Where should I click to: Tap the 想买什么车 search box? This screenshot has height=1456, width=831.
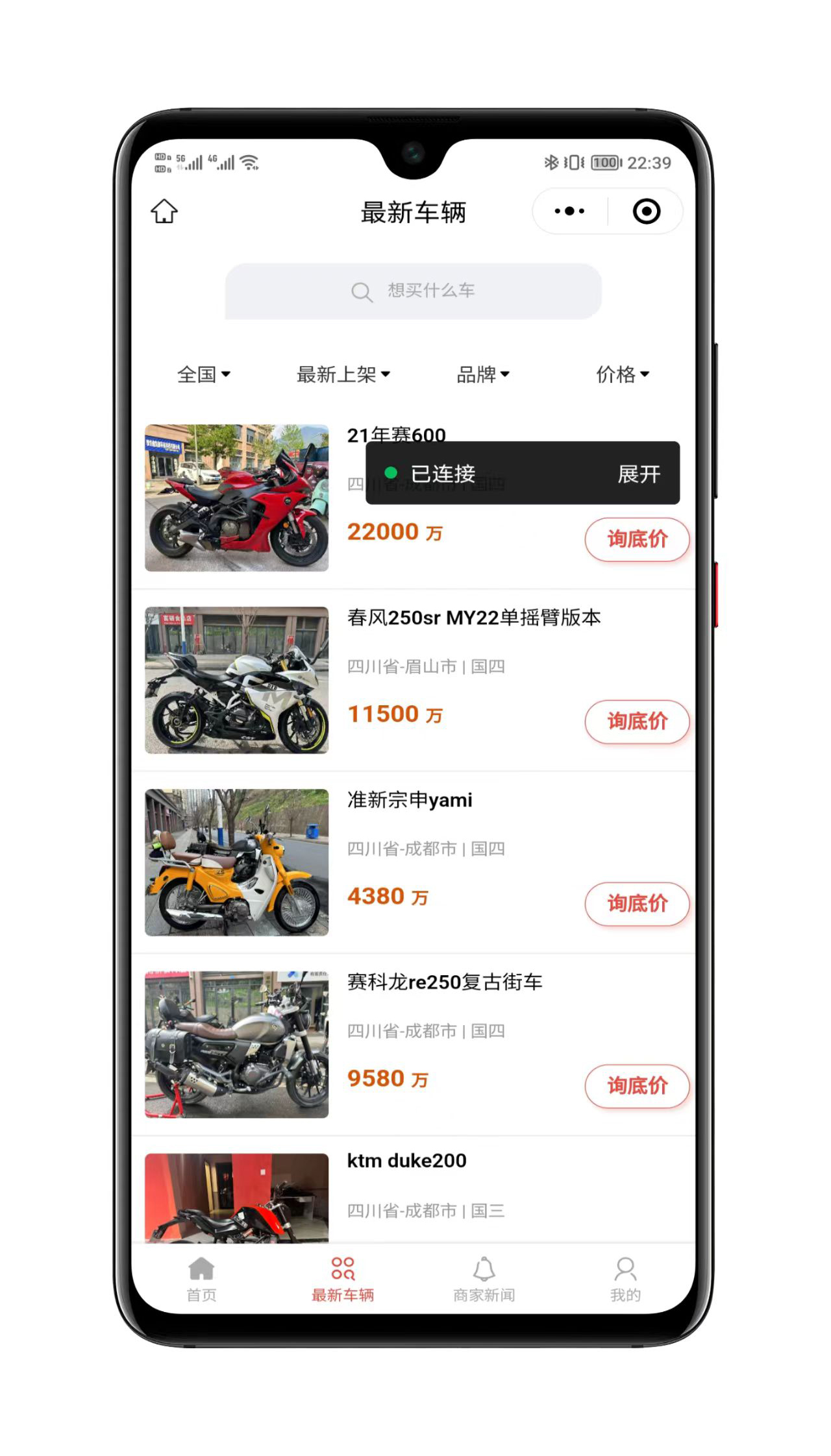point(413,291)
